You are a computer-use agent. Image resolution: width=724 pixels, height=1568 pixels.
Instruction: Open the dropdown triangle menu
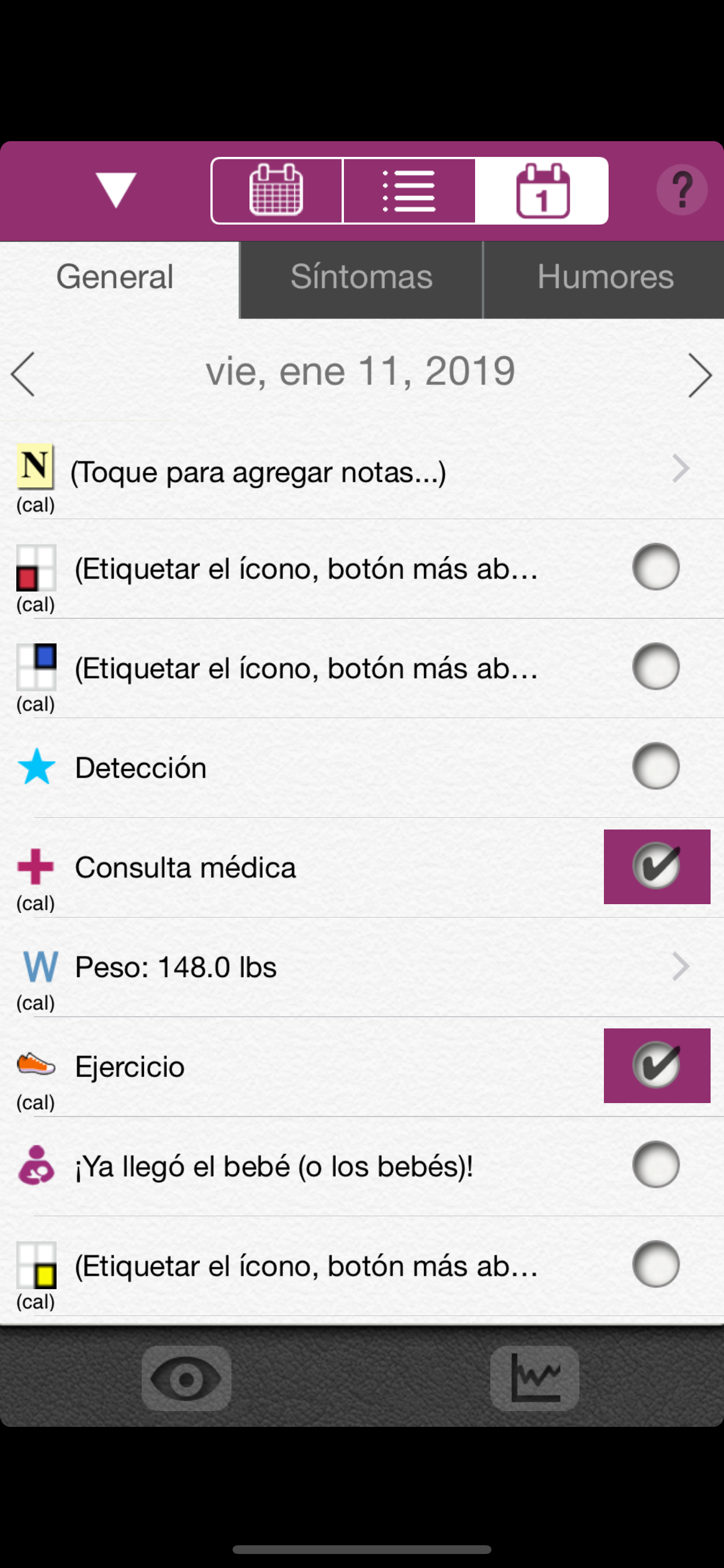click(115, 190)
